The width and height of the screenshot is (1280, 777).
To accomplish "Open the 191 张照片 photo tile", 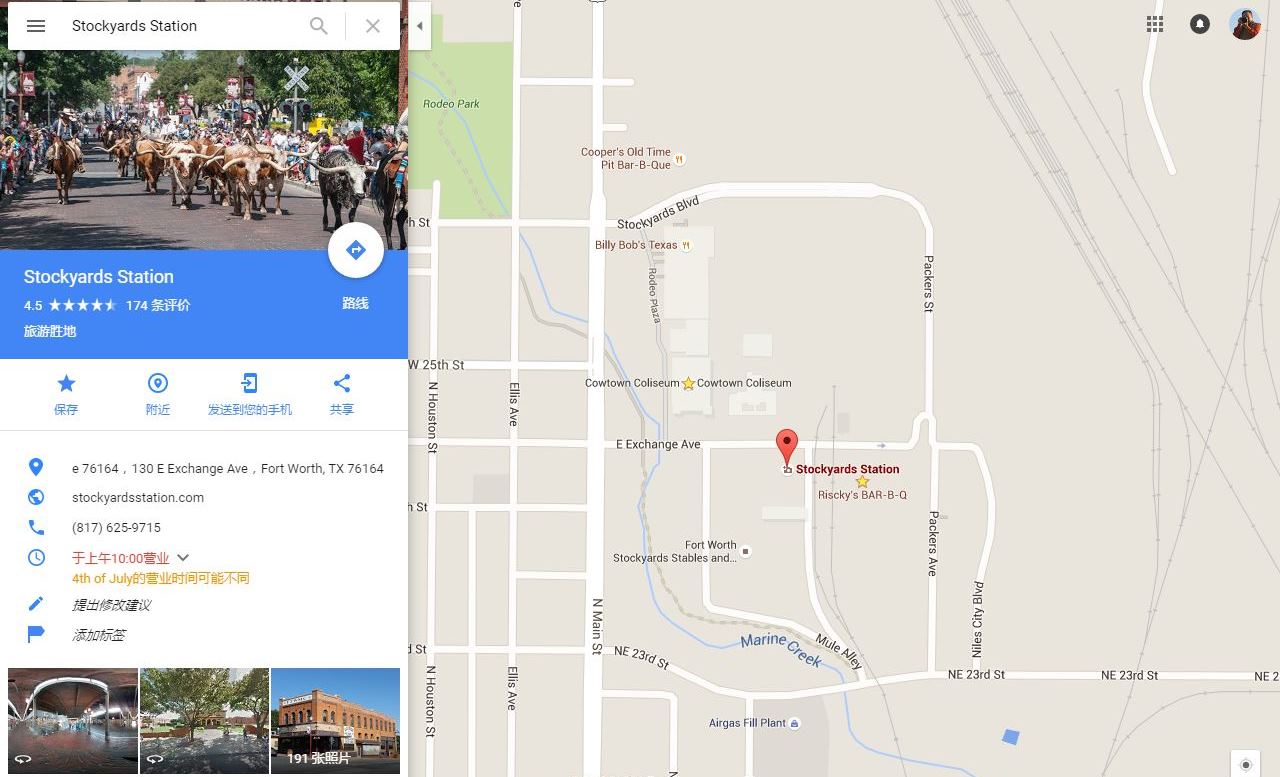I will point(335,720).
